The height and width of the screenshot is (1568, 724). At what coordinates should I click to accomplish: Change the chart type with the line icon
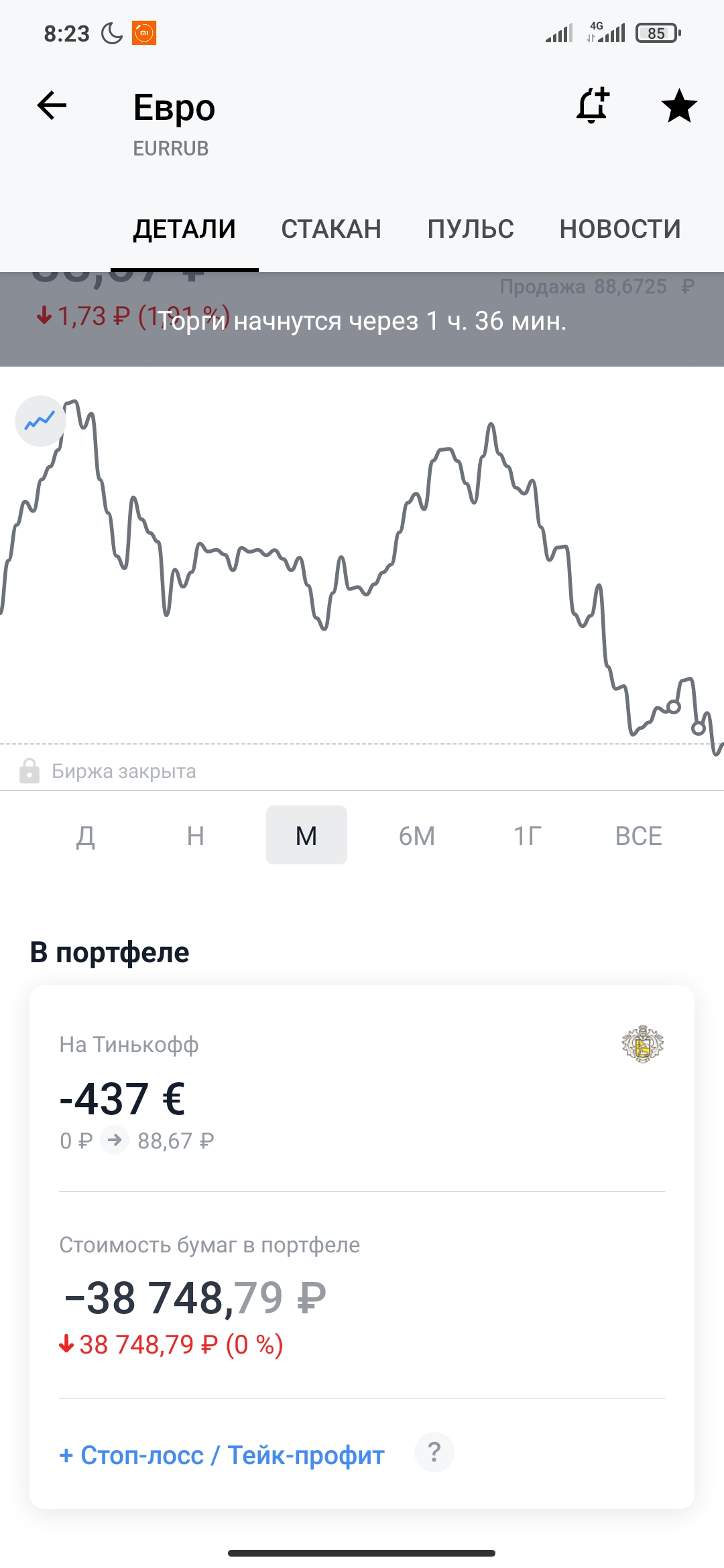click(x=40, y=421)
